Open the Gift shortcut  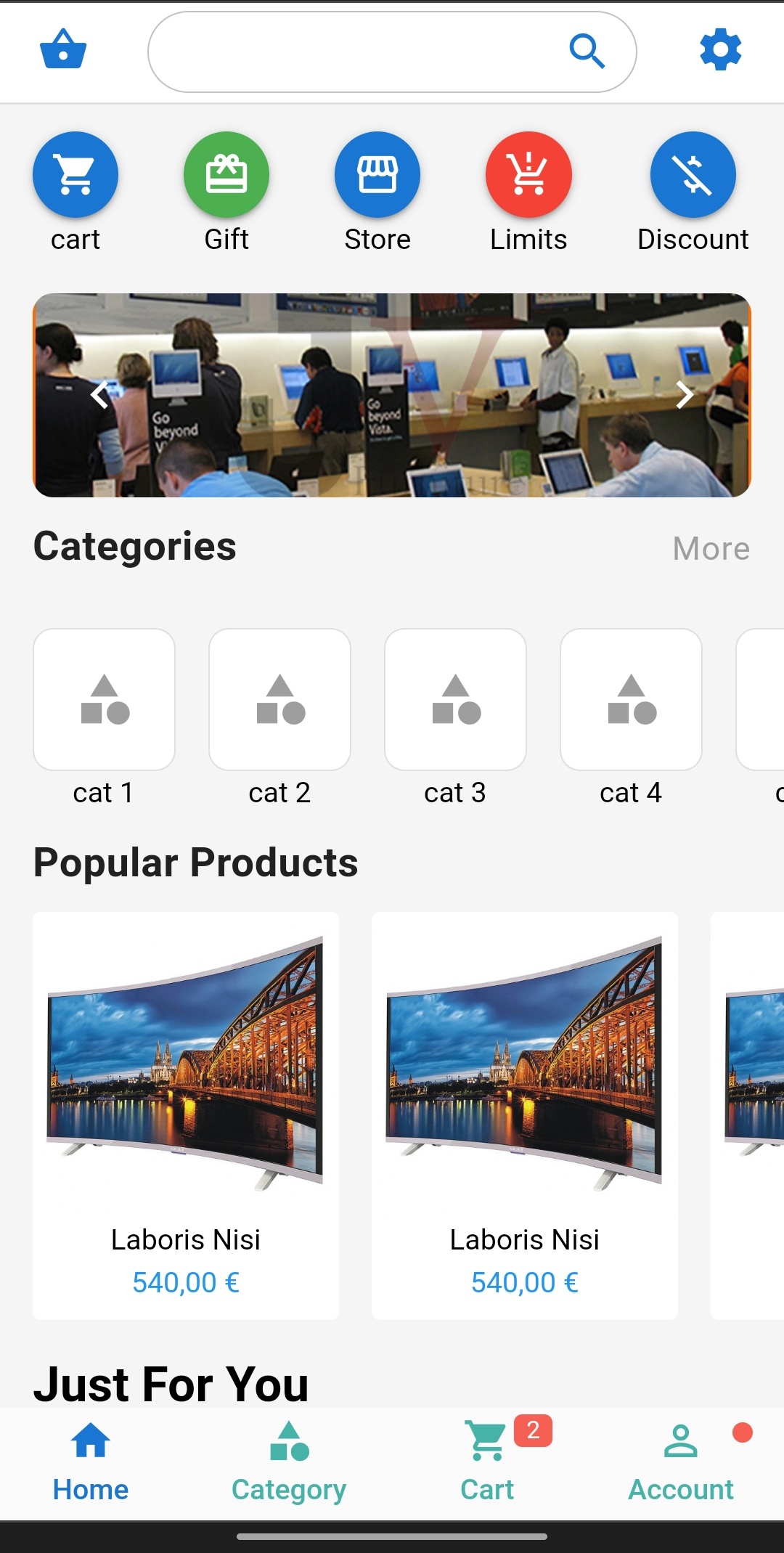click(226, 175)
